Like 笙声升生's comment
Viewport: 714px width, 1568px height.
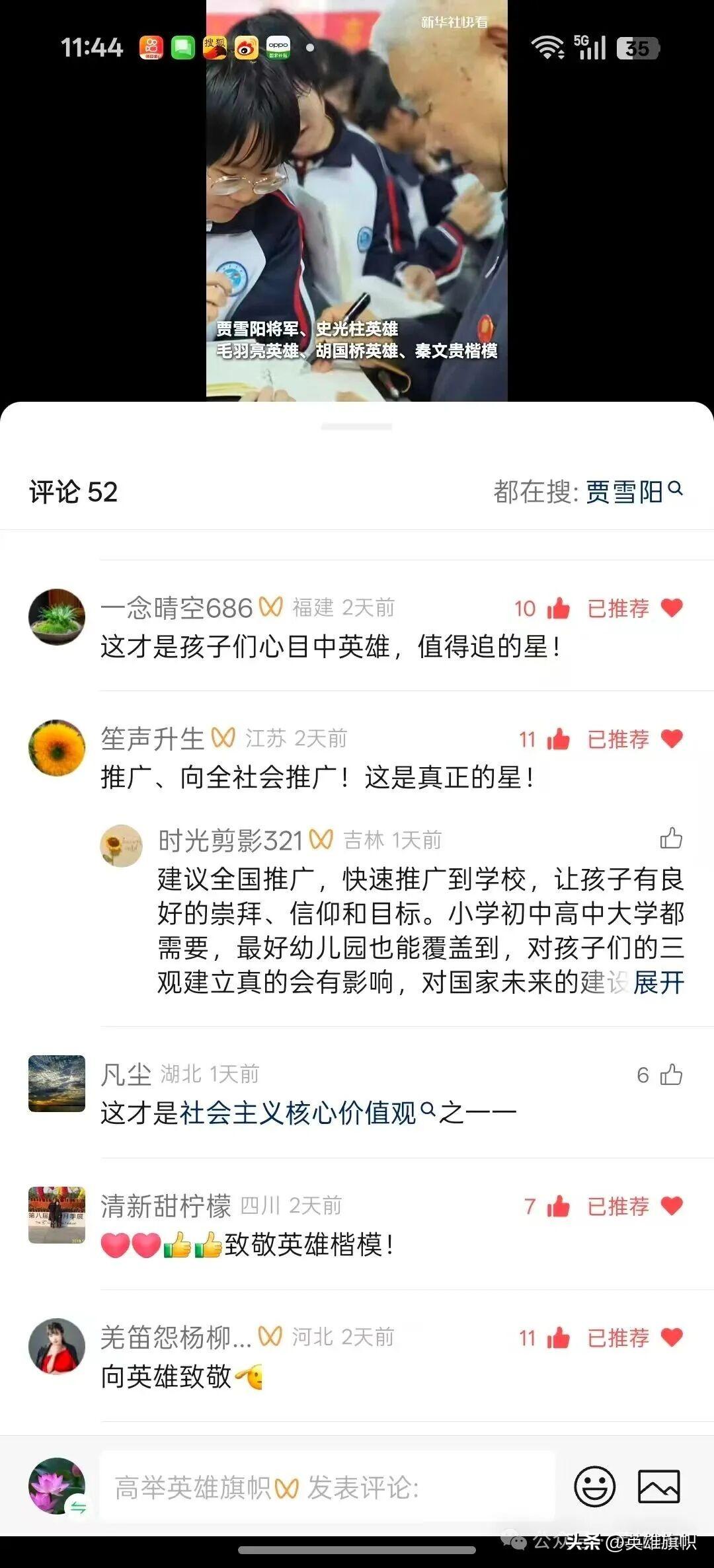558,739
